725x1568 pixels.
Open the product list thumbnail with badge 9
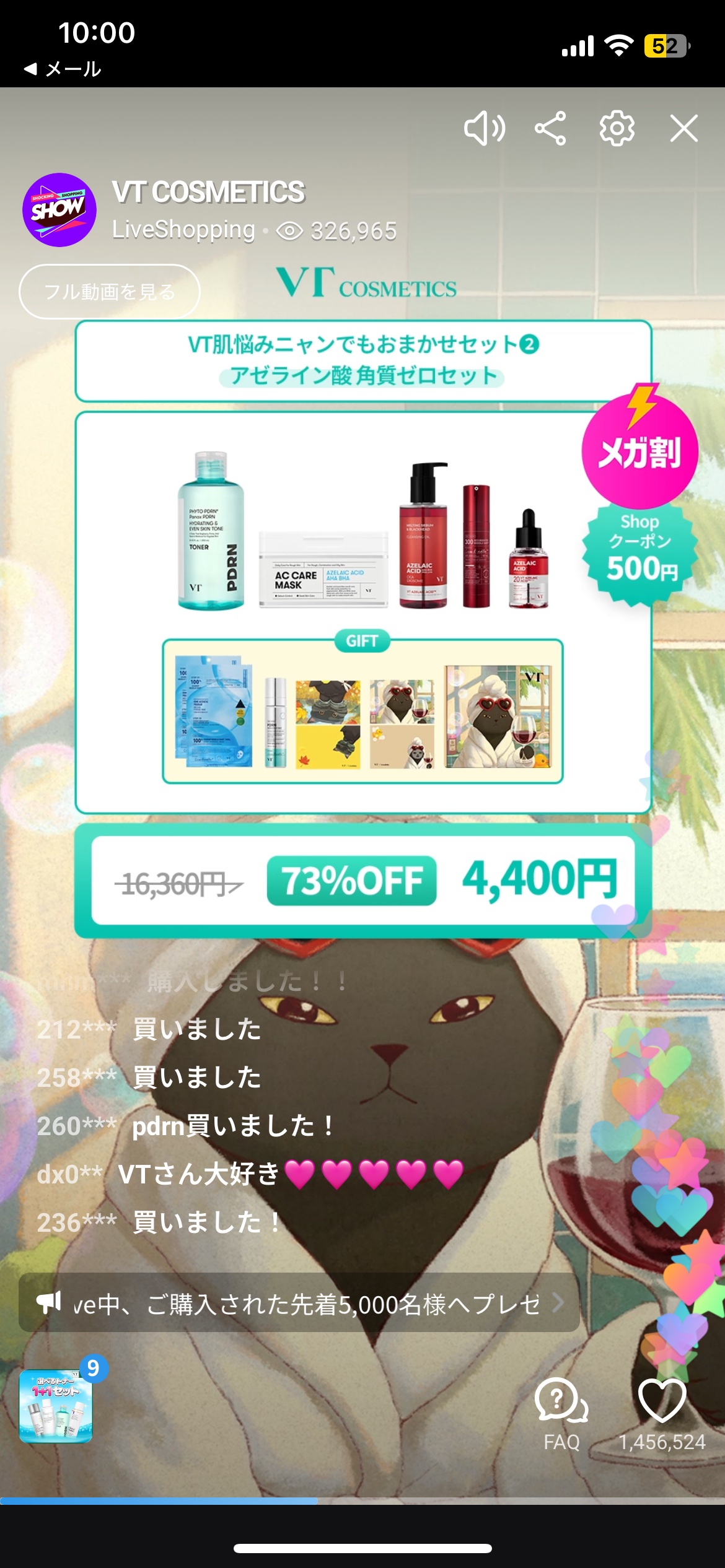pos(56,1406)
